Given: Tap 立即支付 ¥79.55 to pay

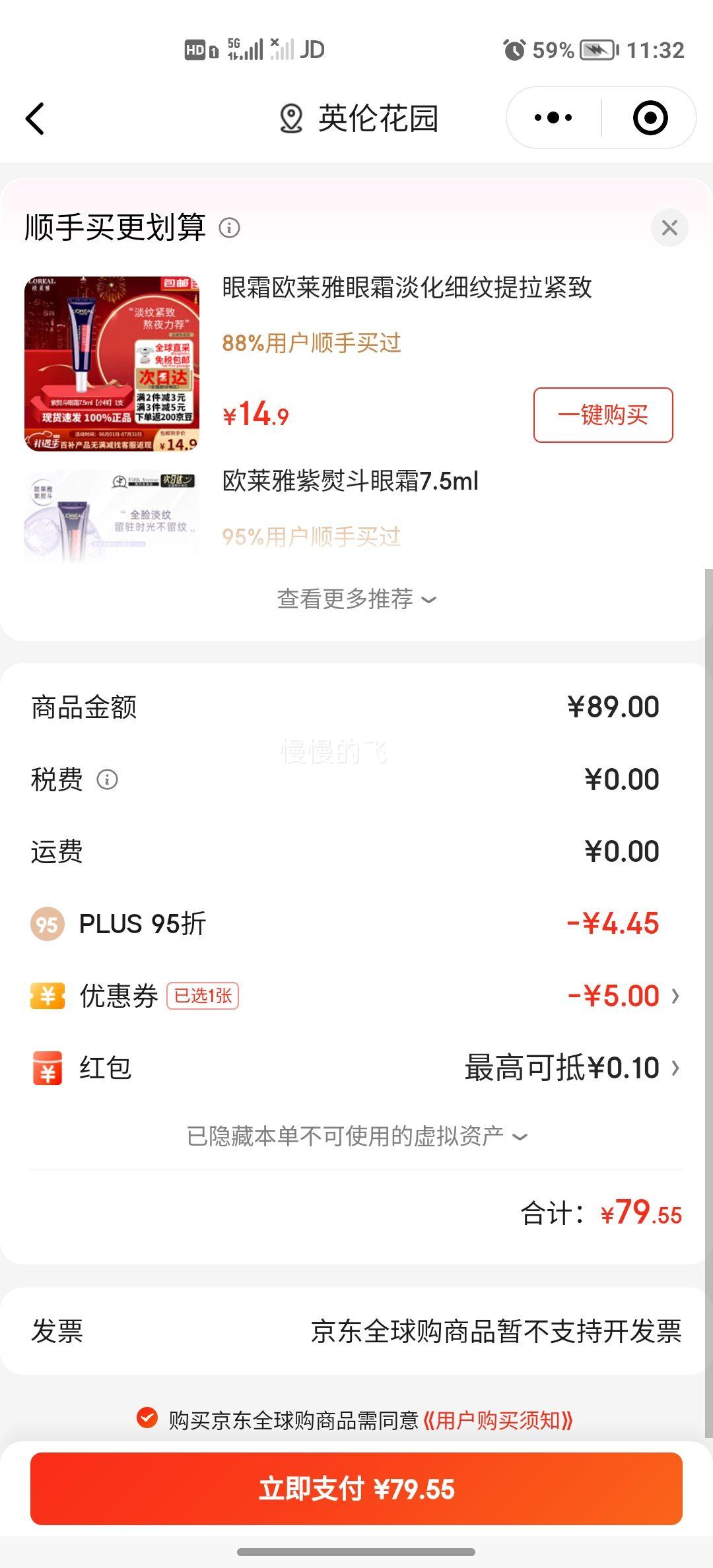Looking at the screenshot, I should point(356,1489).
